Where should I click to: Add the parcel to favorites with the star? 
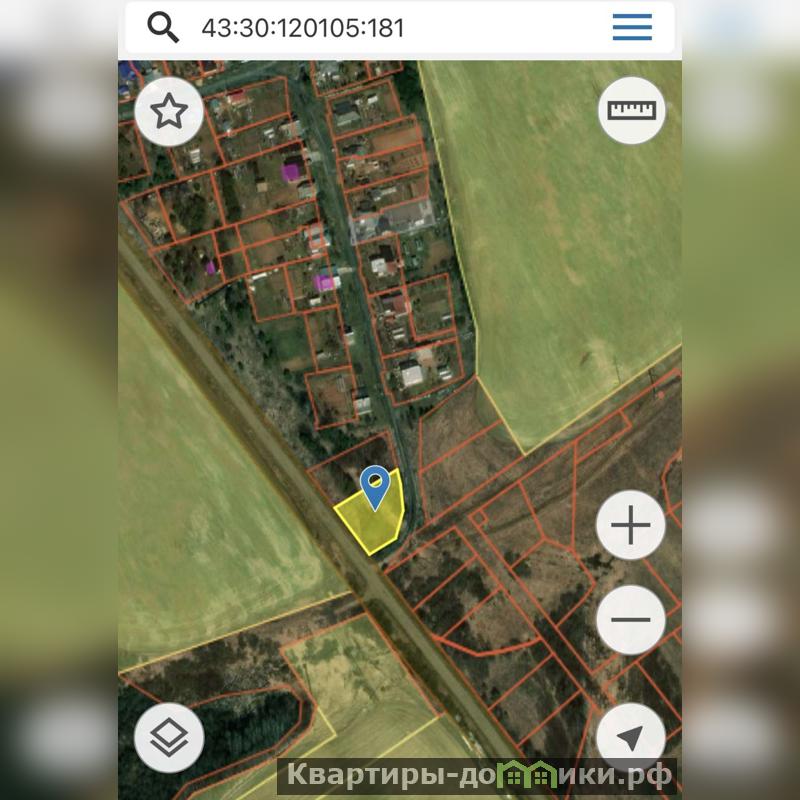[169, 112]
